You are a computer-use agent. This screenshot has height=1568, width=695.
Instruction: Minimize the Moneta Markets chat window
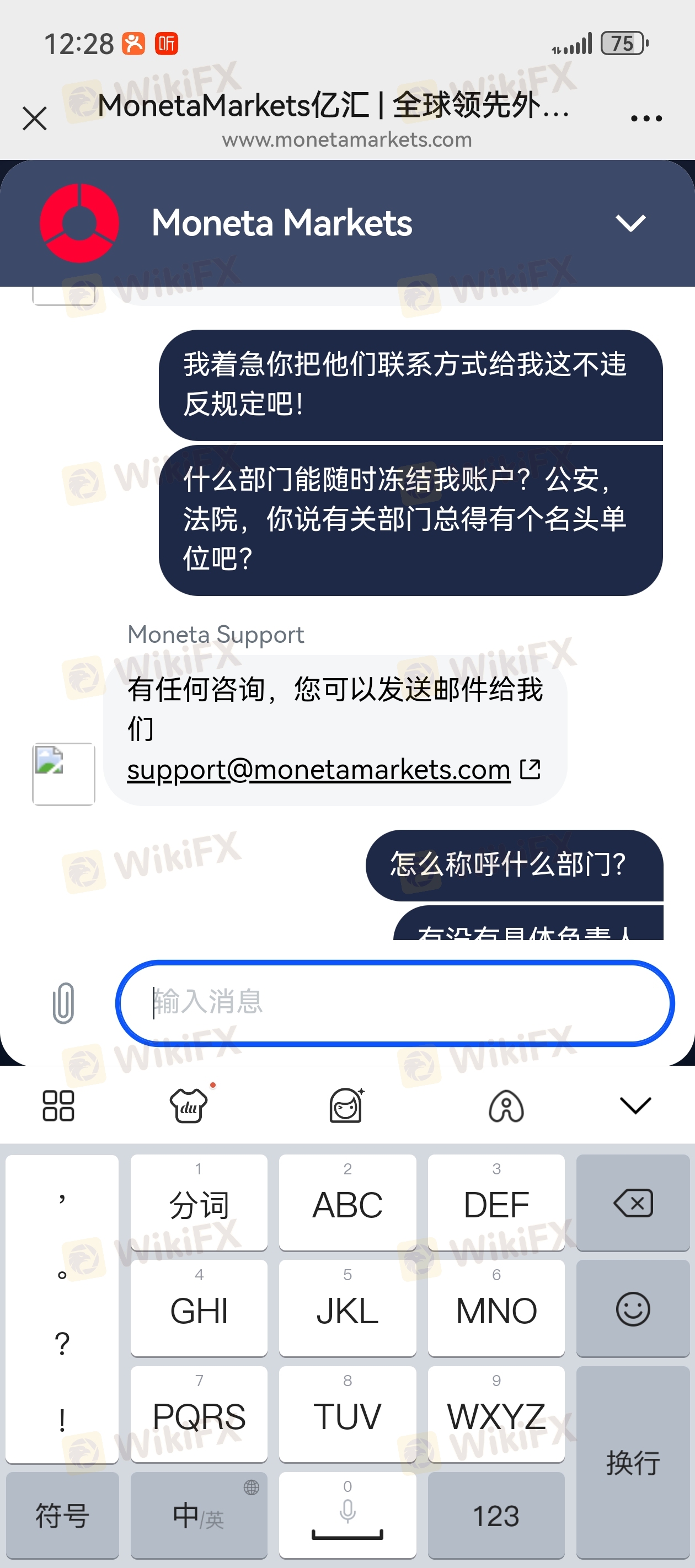[630, 223]
